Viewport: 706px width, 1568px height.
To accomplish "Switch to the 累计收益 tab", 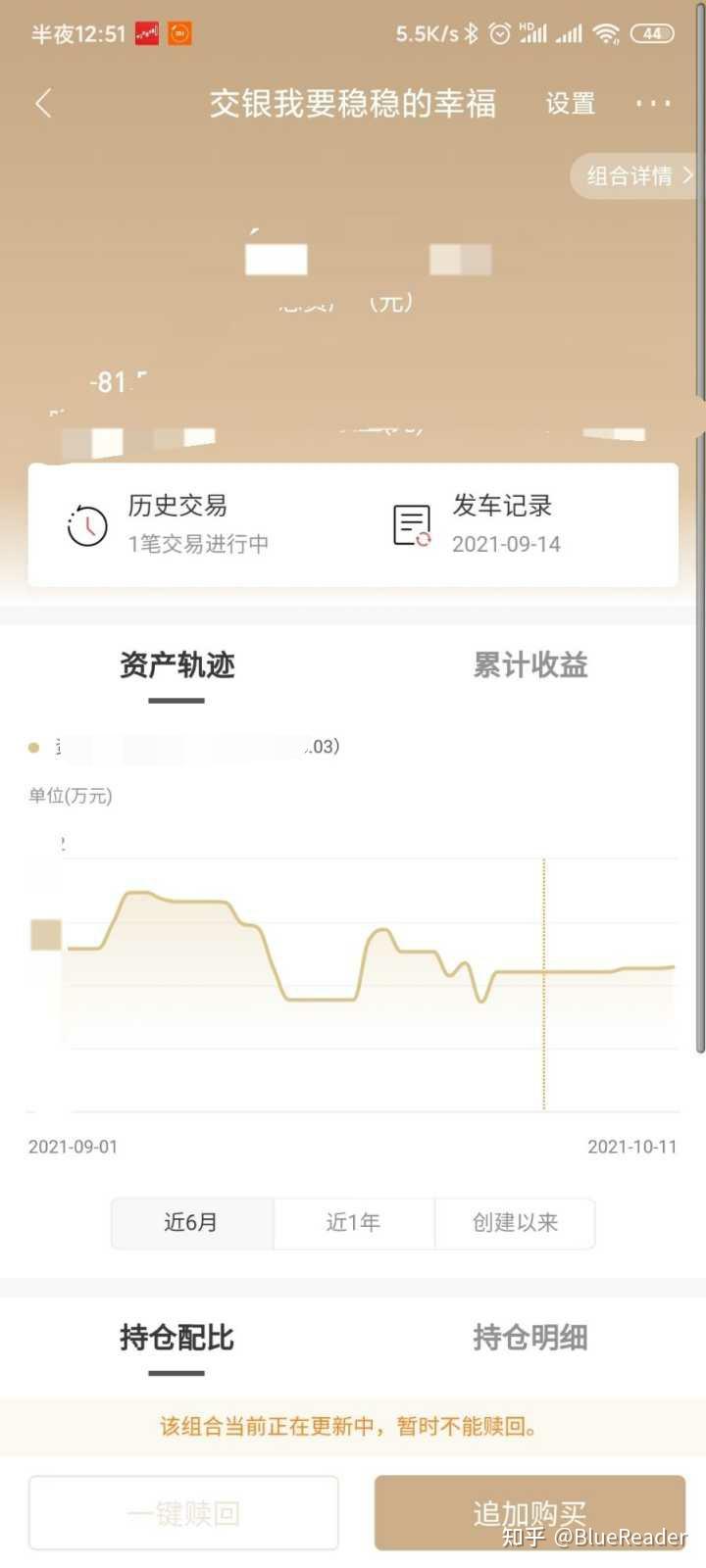I will 529,664.
